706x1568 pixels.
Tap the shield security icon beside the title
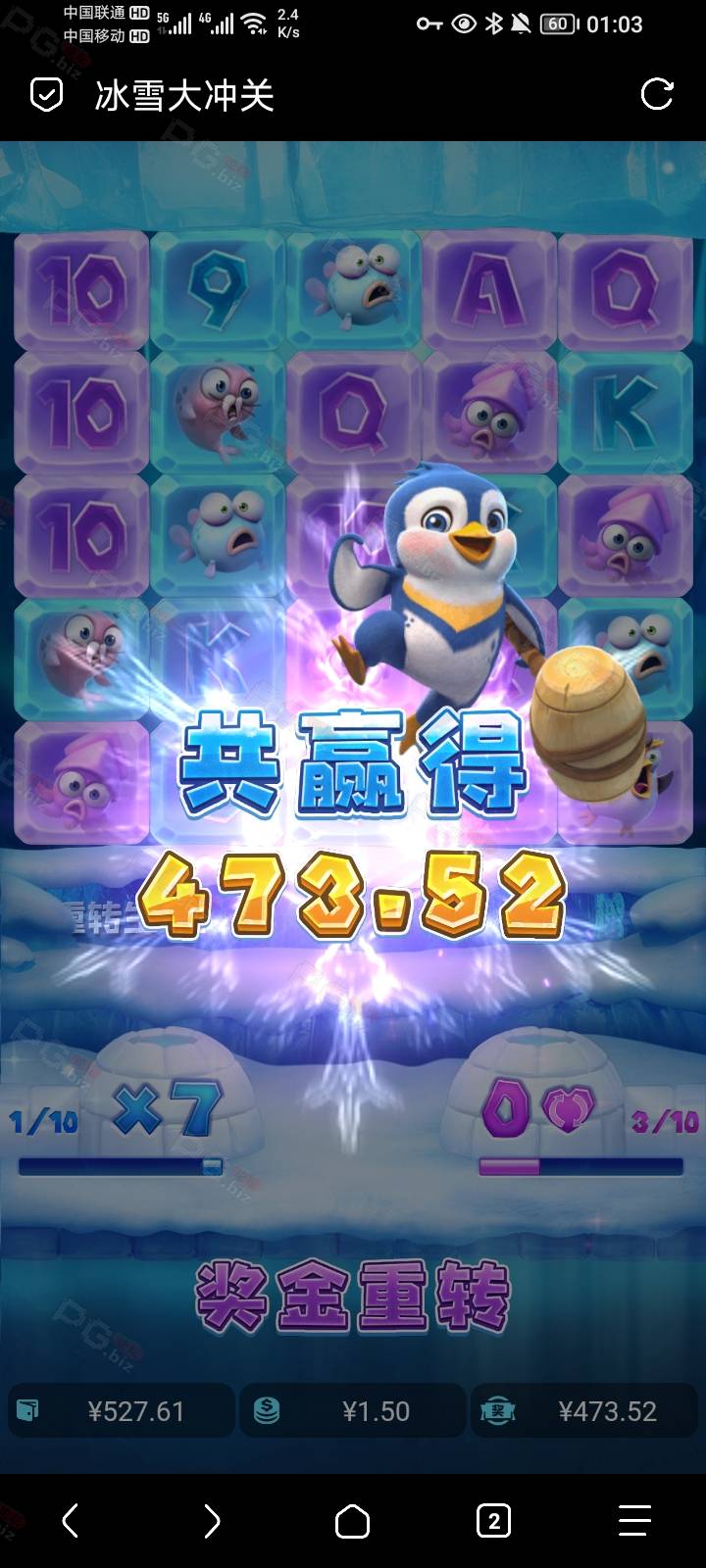click(x=46, y=95)
